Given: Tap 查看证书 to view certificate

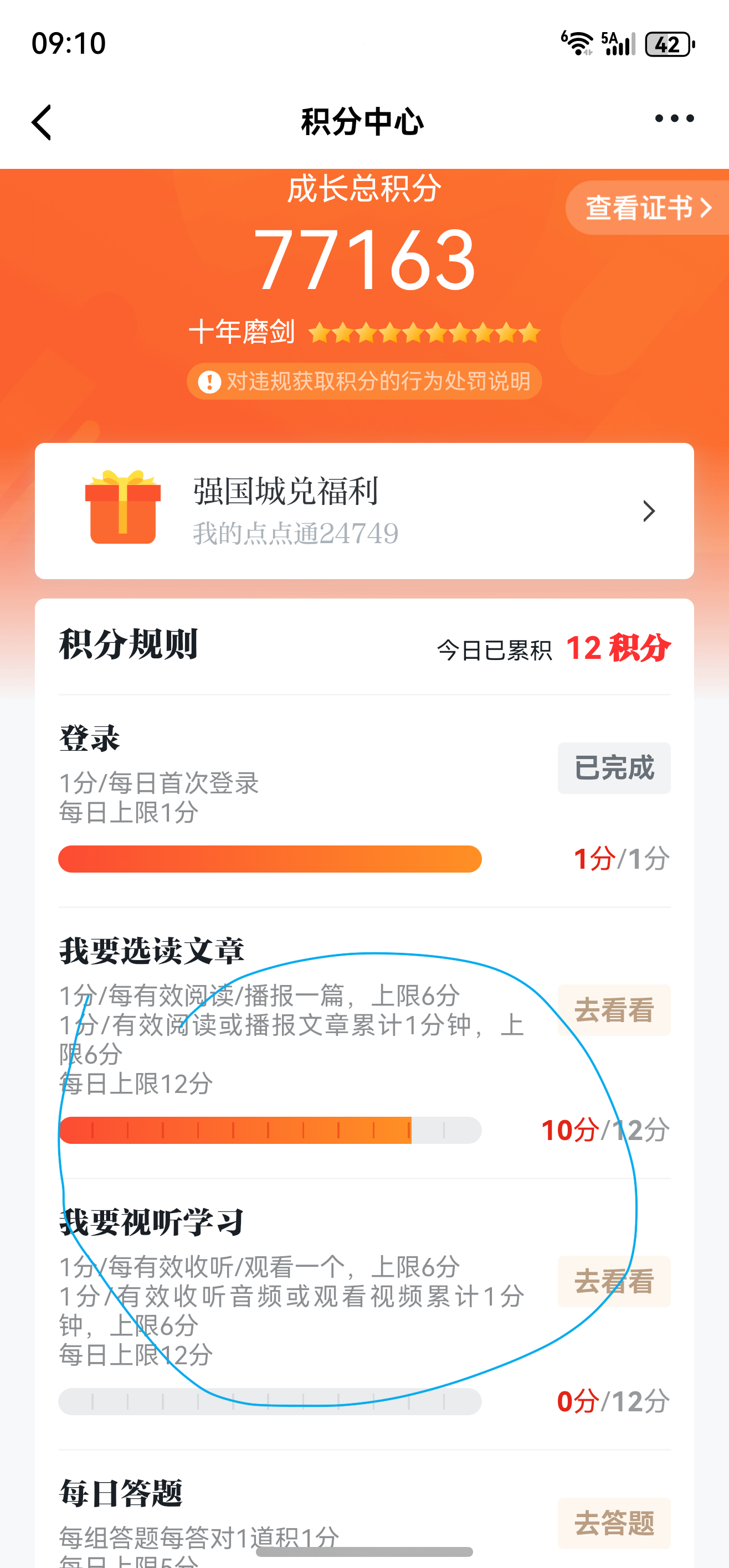Looking at the screenshot, I should 647,208.
